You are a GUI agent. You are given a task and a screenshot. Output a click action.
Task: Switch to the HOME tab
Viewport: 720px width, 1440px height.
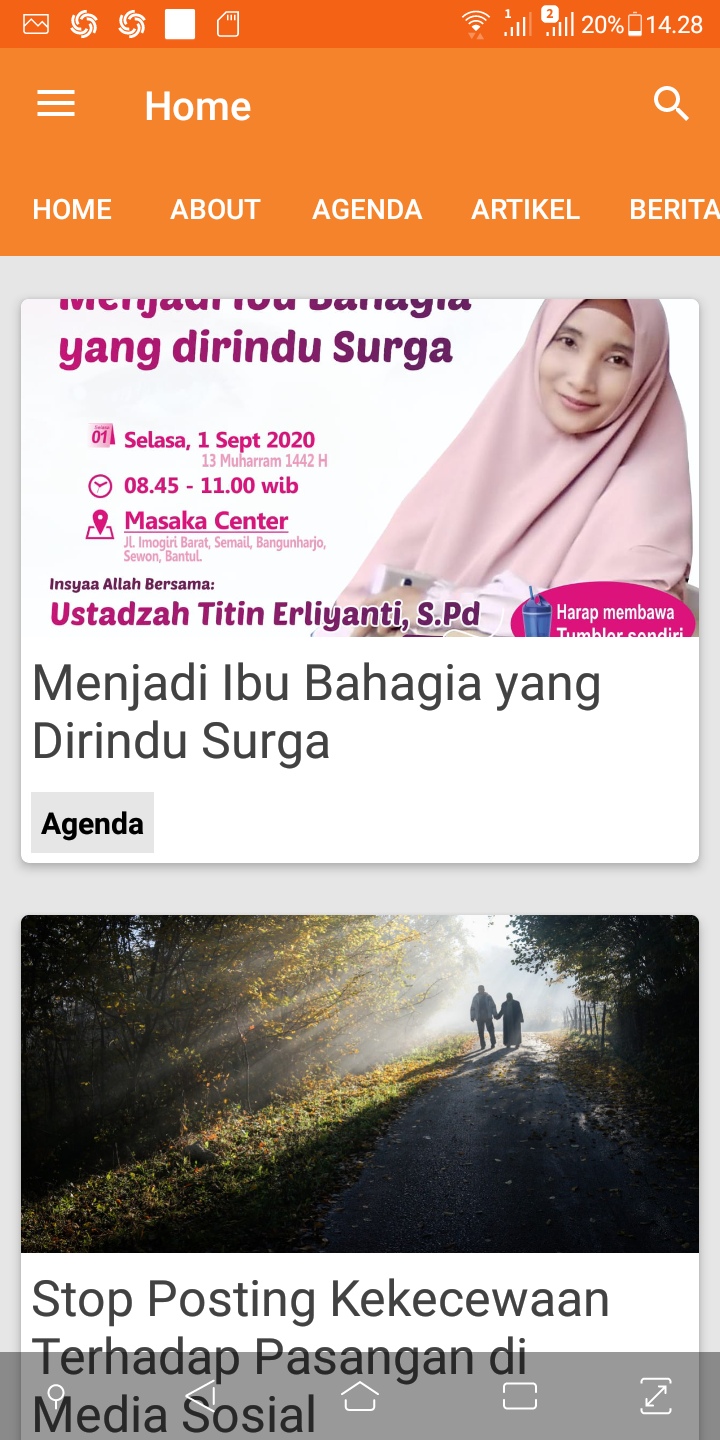click(x=72, y=209)
